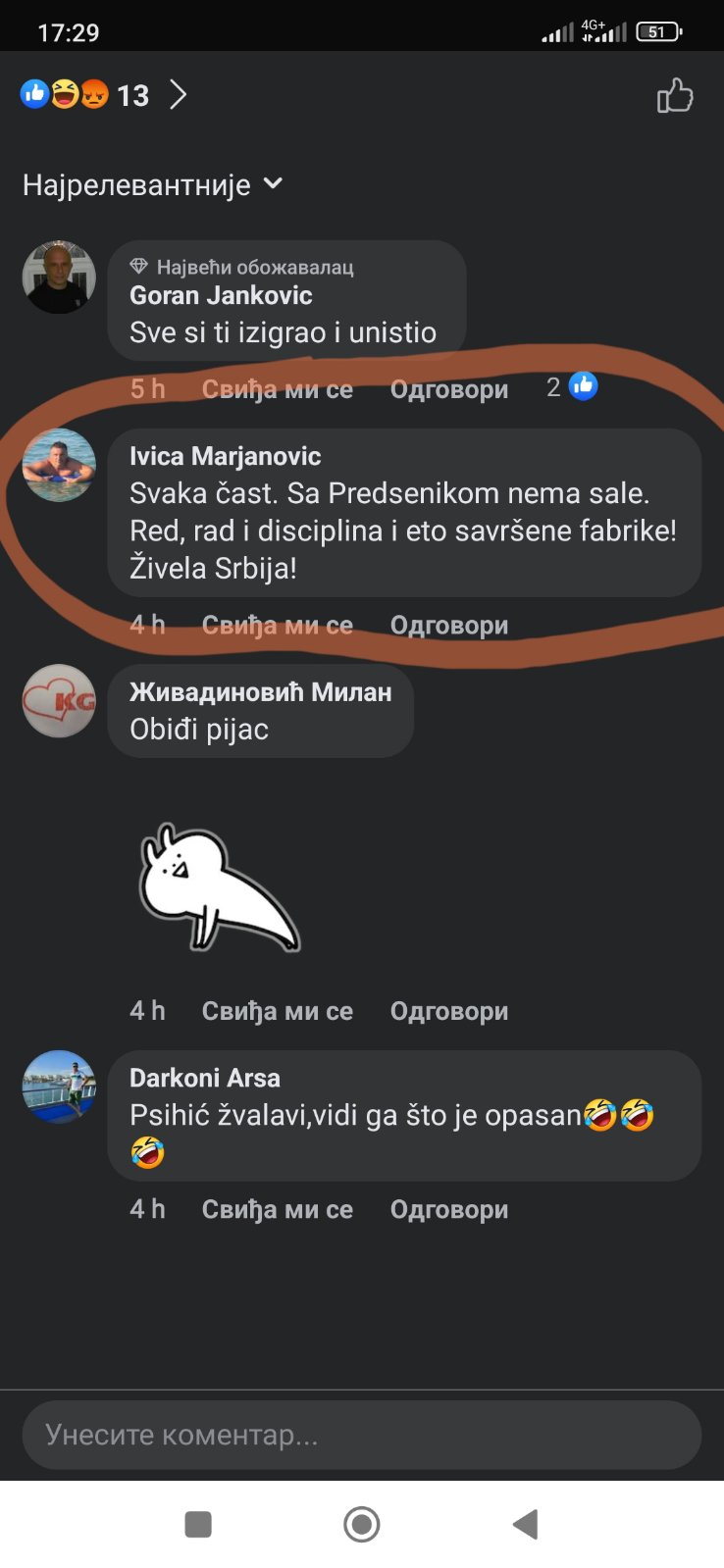
Task: Open Goran Jankovic's profile picture
Action: 59,278
